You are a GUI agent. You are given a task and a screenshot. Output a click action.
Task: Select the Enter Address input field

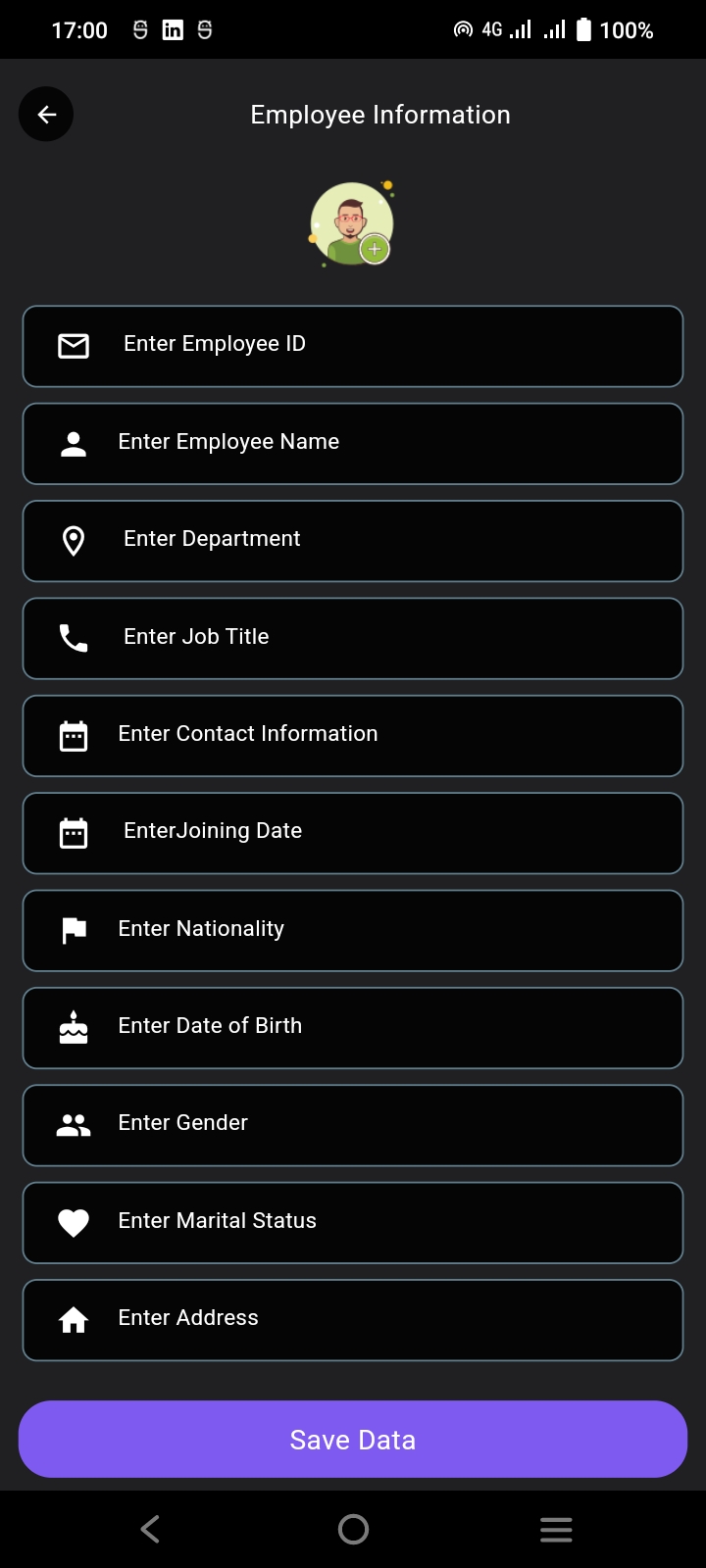353,1319
